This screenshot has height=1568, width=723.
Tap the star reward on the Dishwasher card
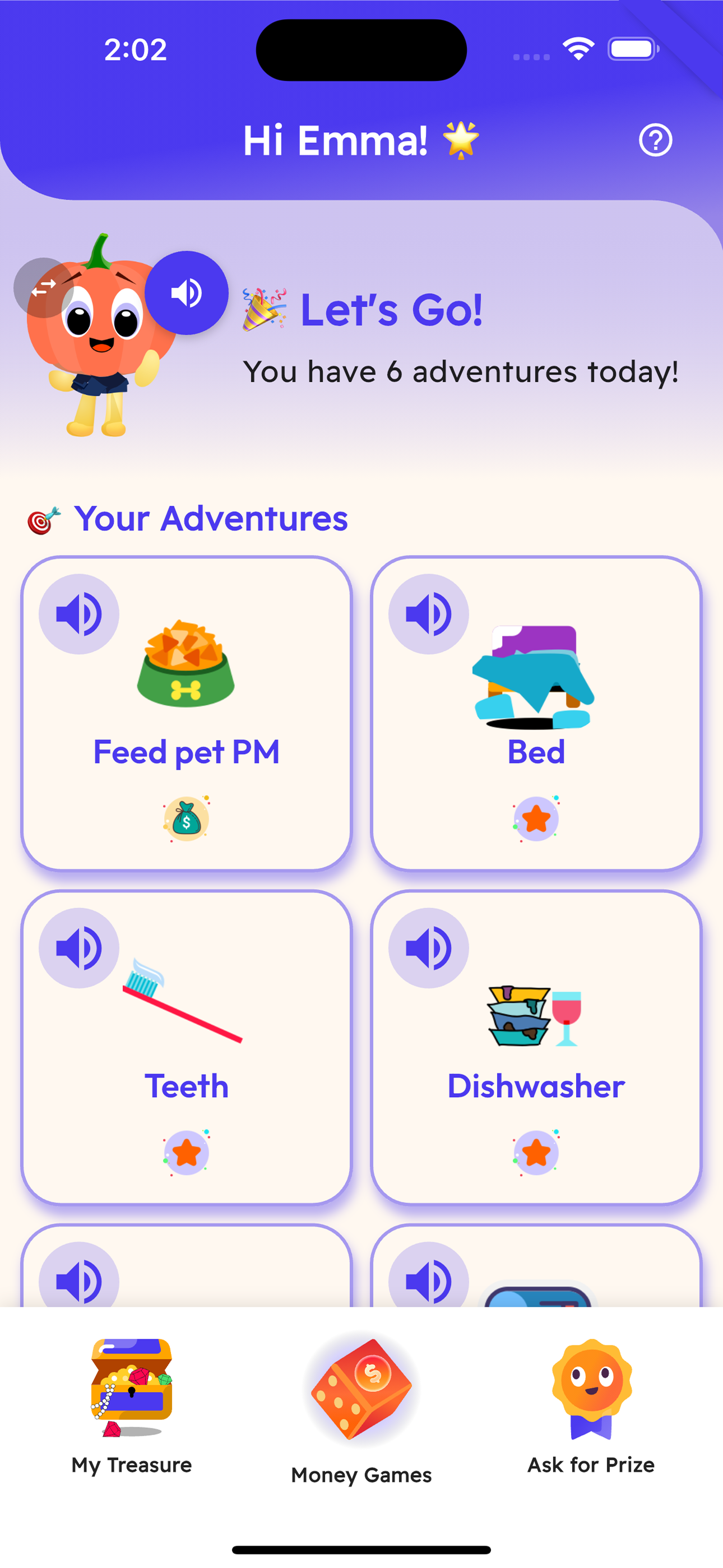click(x=536, y=1151)
